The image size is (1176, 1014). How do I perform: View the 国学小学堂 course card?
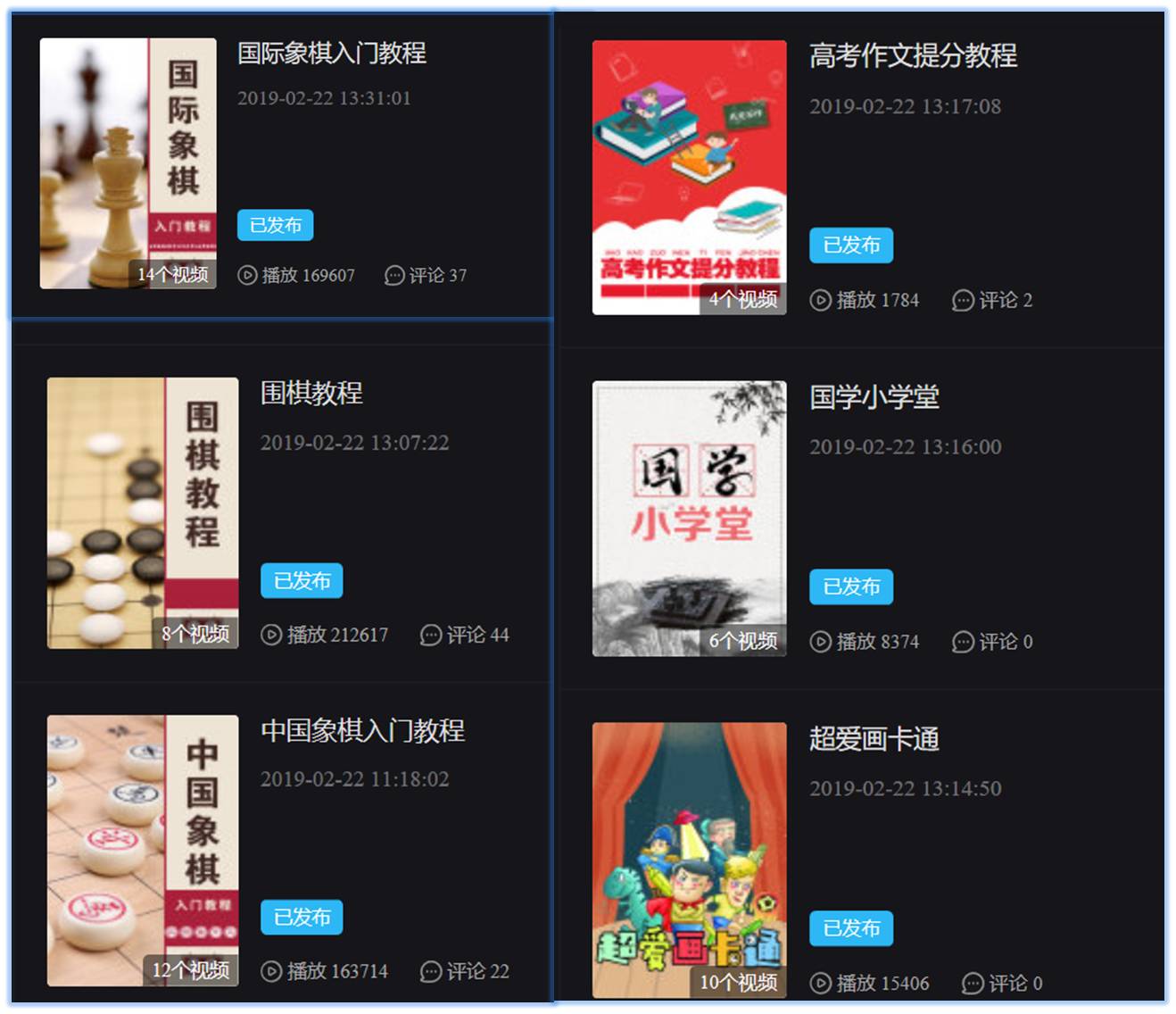874,397
